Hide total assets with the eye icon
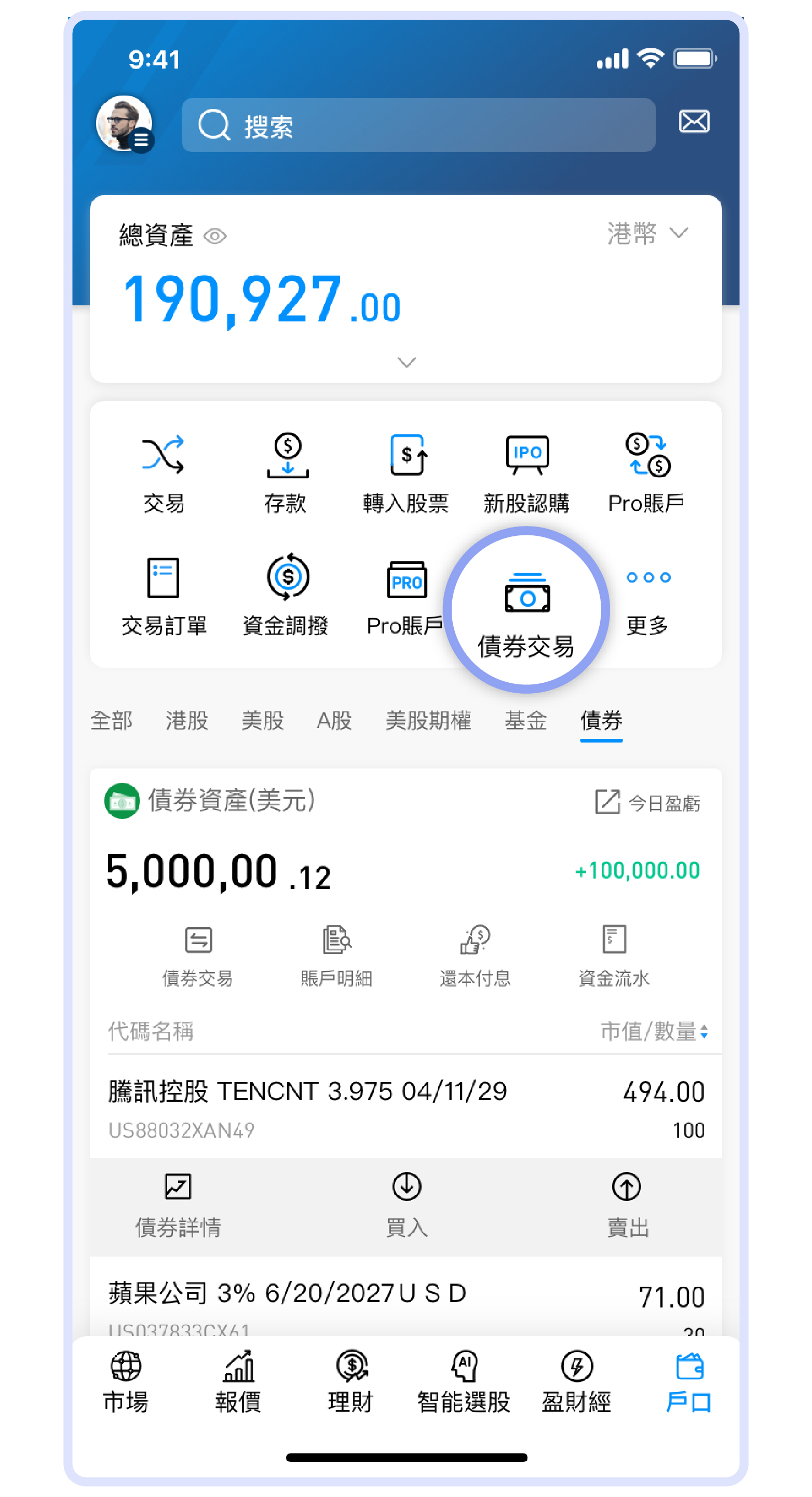 (214, 236)
